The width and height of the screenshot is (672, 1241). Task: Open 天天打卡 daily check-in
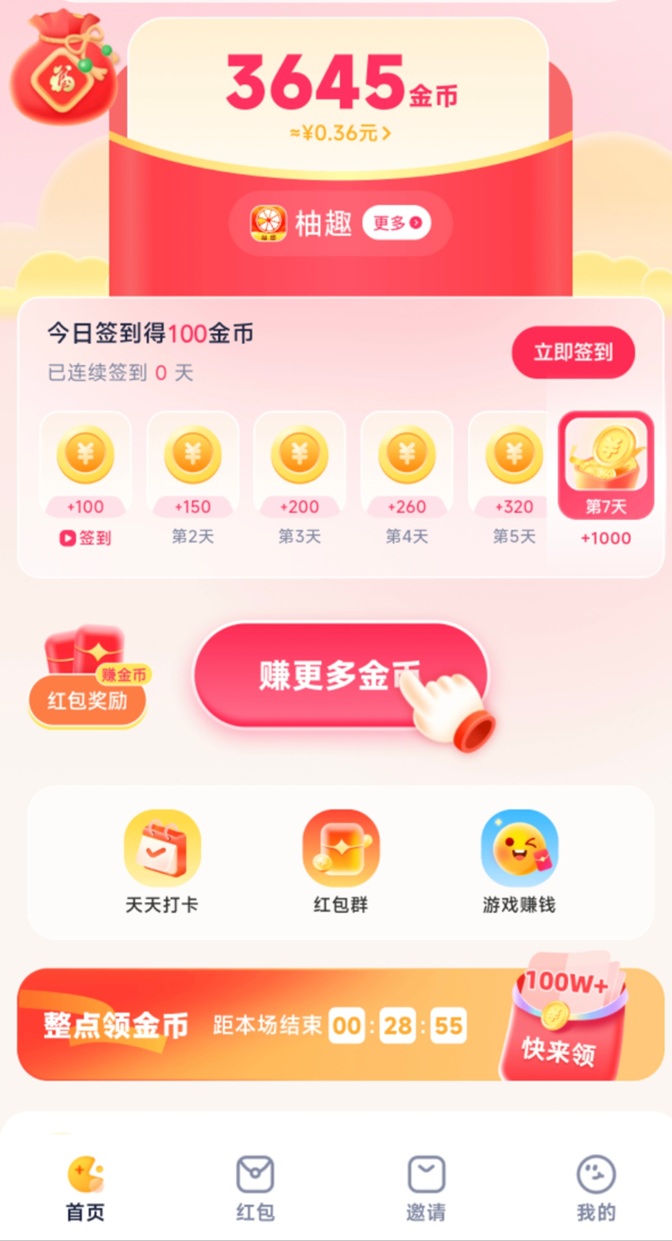point(162,862)
